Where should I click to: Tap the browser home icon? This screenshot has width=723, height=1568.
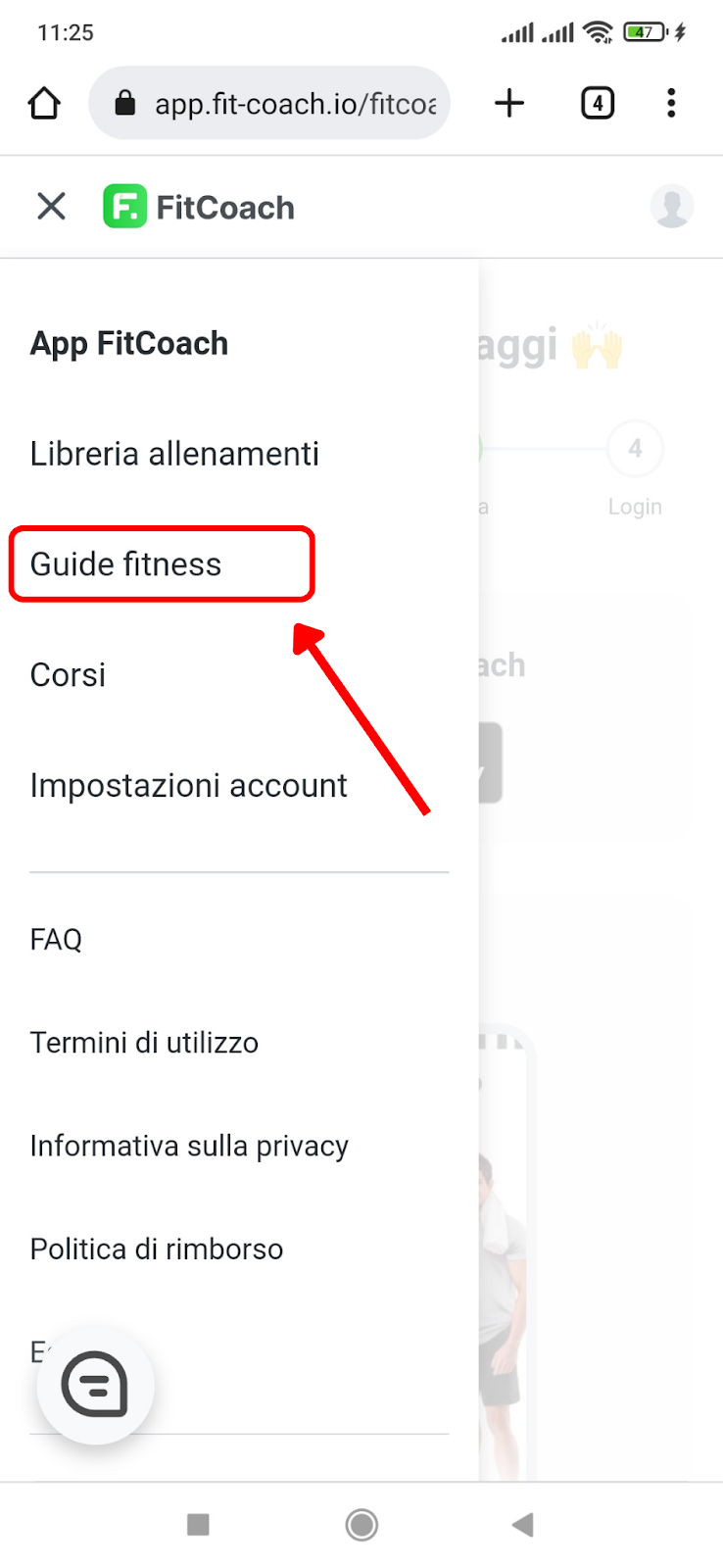pos(44,103)
